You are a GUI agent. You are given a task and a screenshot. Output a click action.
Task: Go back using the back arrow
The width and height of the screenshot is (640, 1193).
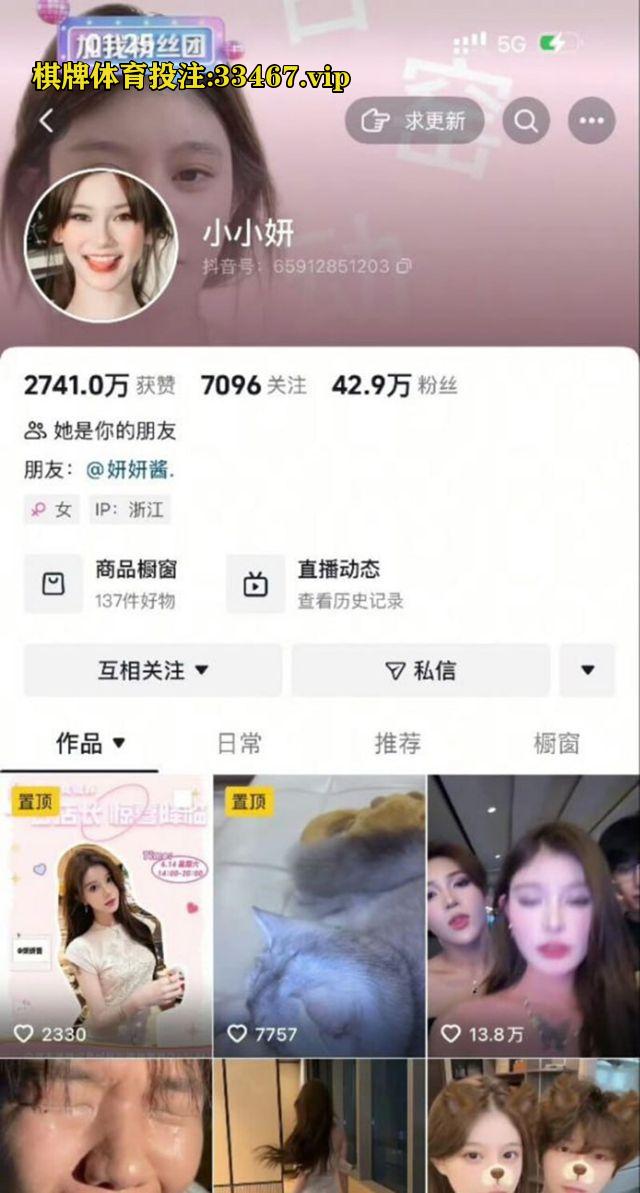pyautogui.click(x=46, y=121)
